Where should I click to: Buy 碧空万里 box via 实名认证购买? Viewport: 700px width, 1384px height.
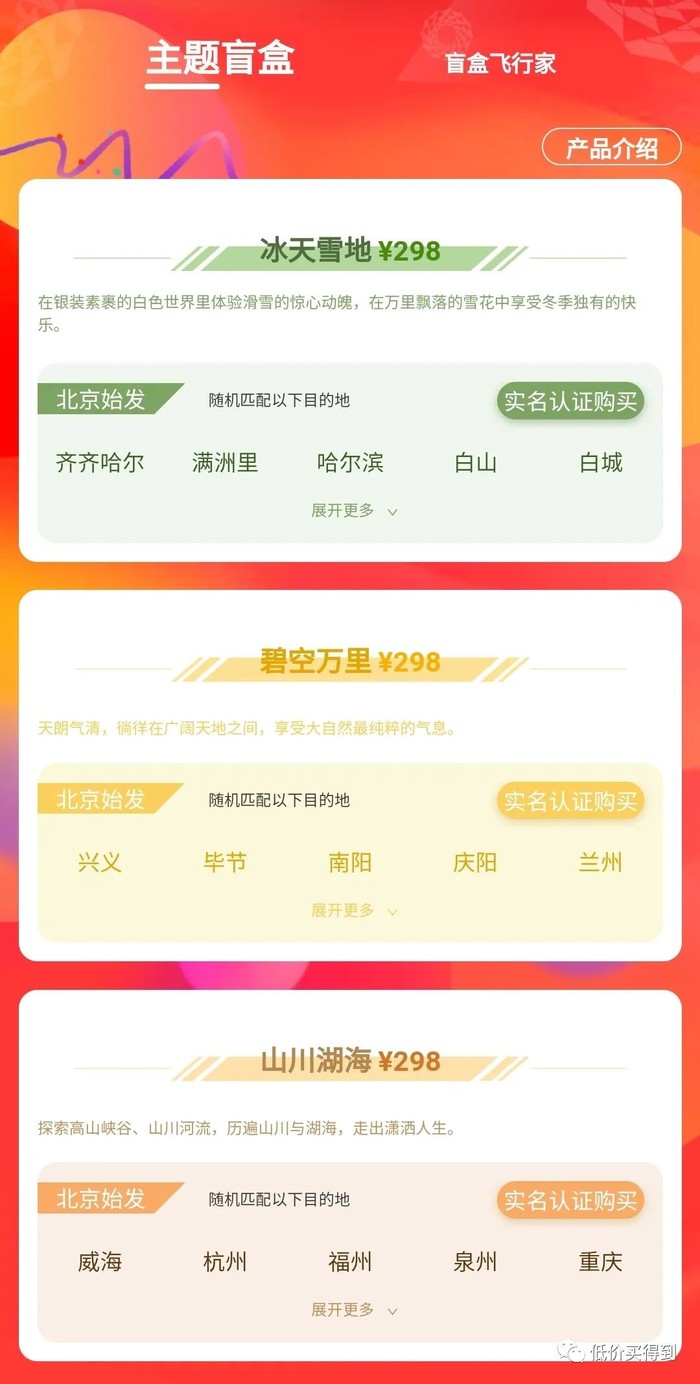tap(570, 801)
